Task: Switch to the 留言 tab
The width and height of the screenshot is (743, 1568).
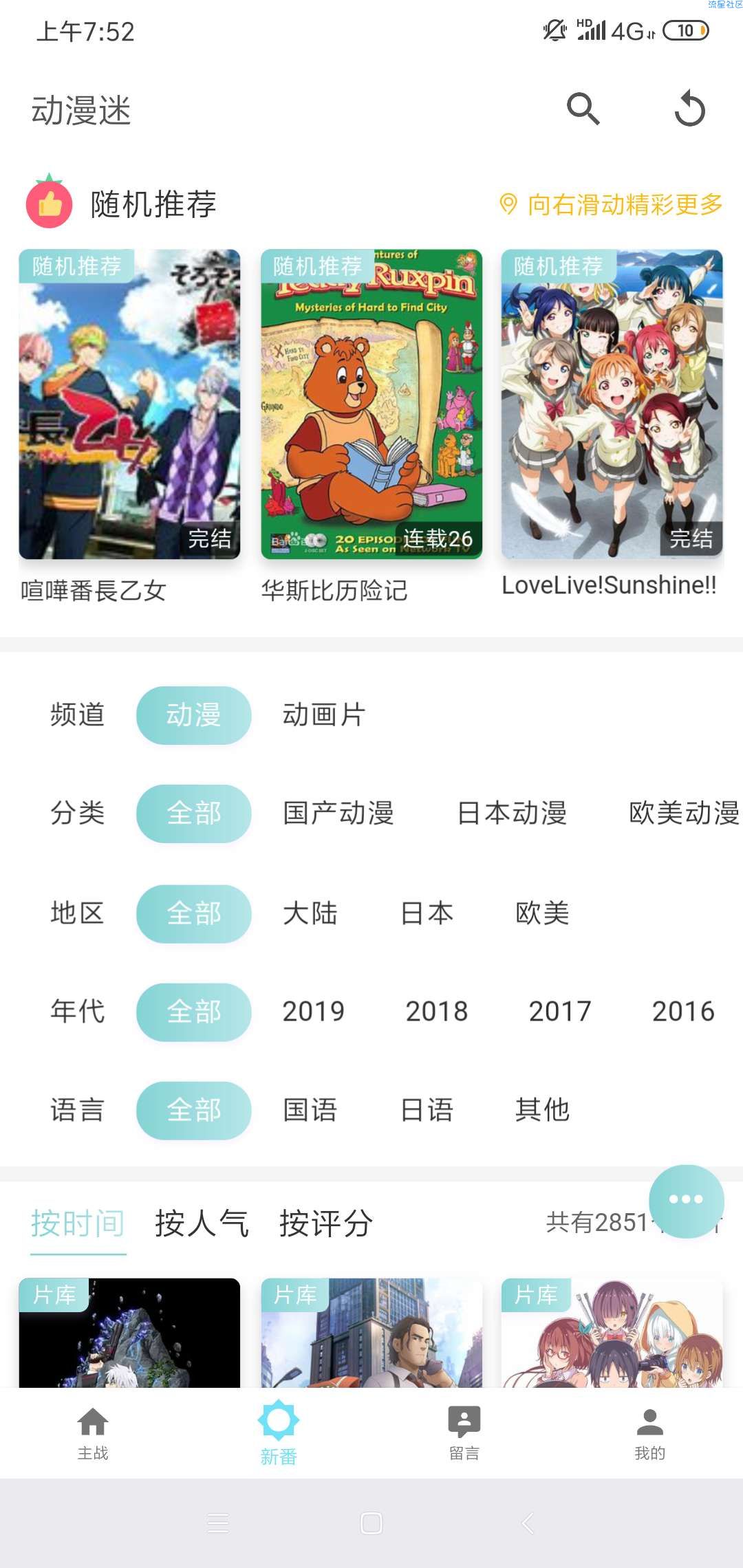Action: pyautogui.click(x=464, y=1433)
